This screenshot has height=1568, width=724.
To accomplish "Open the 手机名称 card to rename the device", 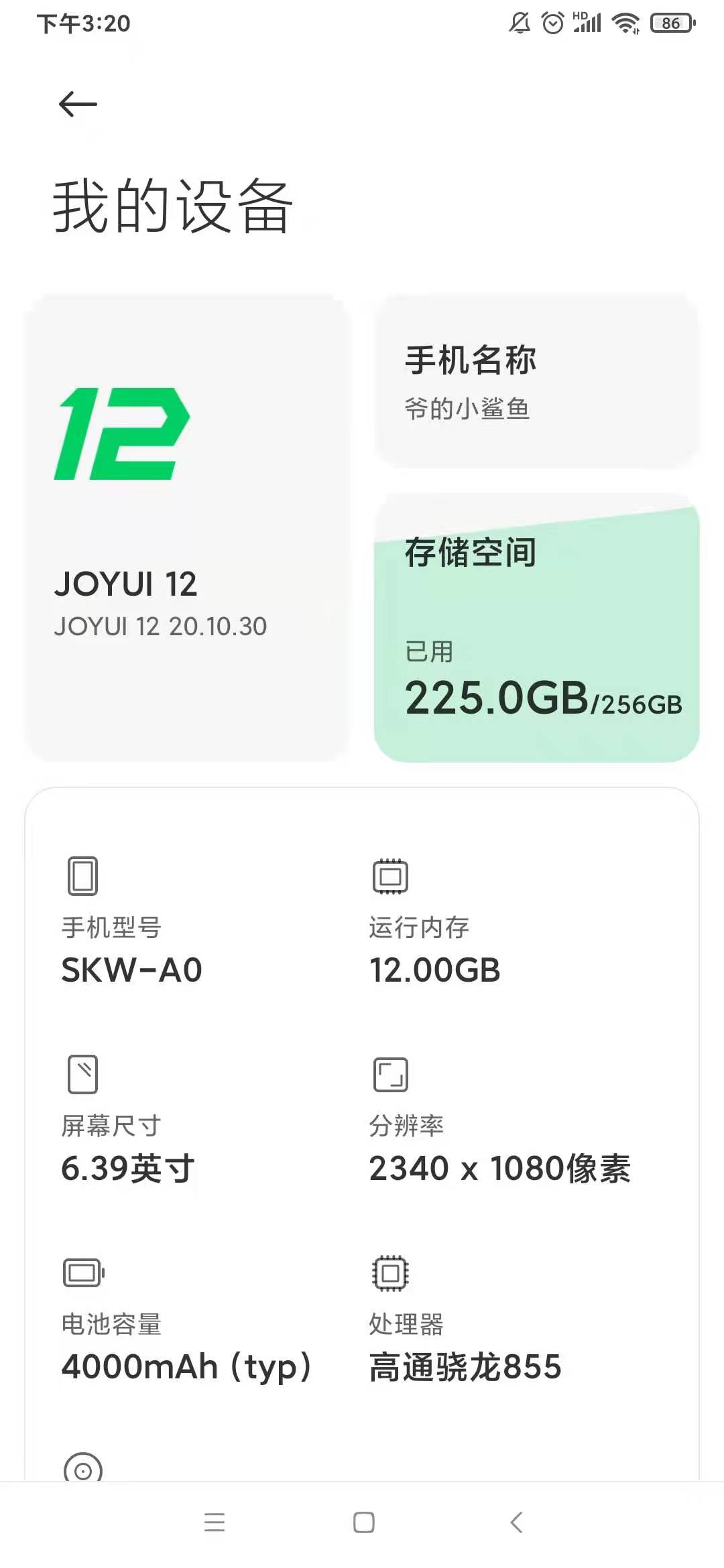I will coord(537,381).
